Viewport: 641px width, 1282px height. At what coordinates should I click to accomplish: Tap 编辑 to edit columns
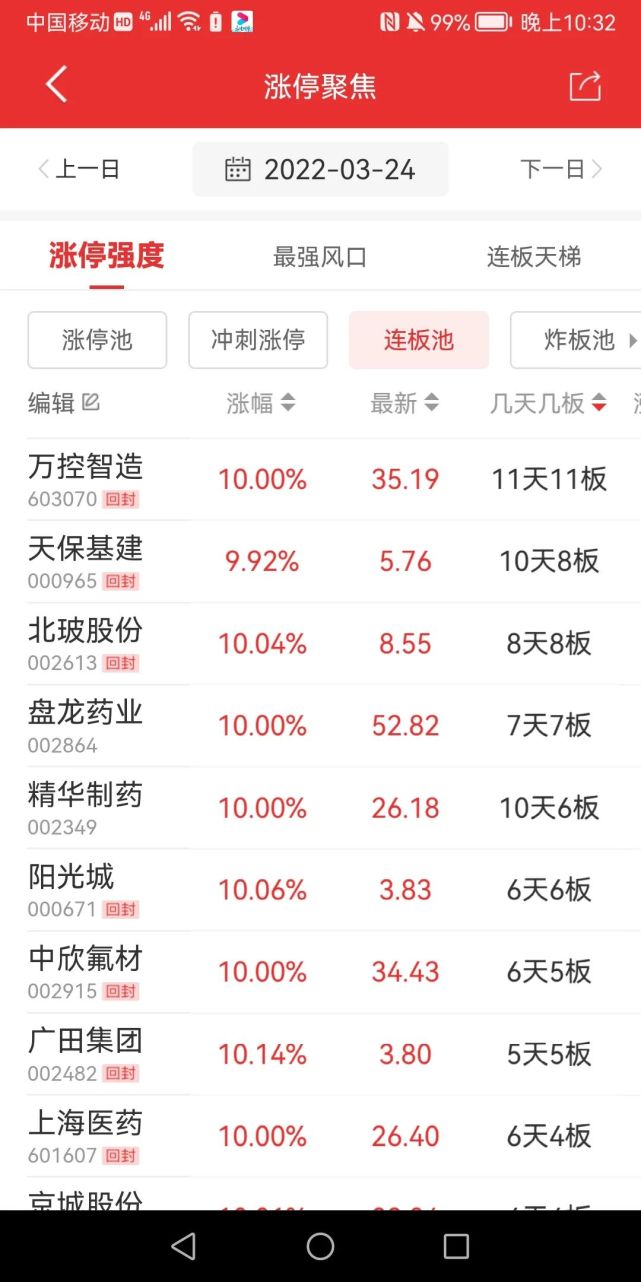pyautogui.click(x=64, y=403)
